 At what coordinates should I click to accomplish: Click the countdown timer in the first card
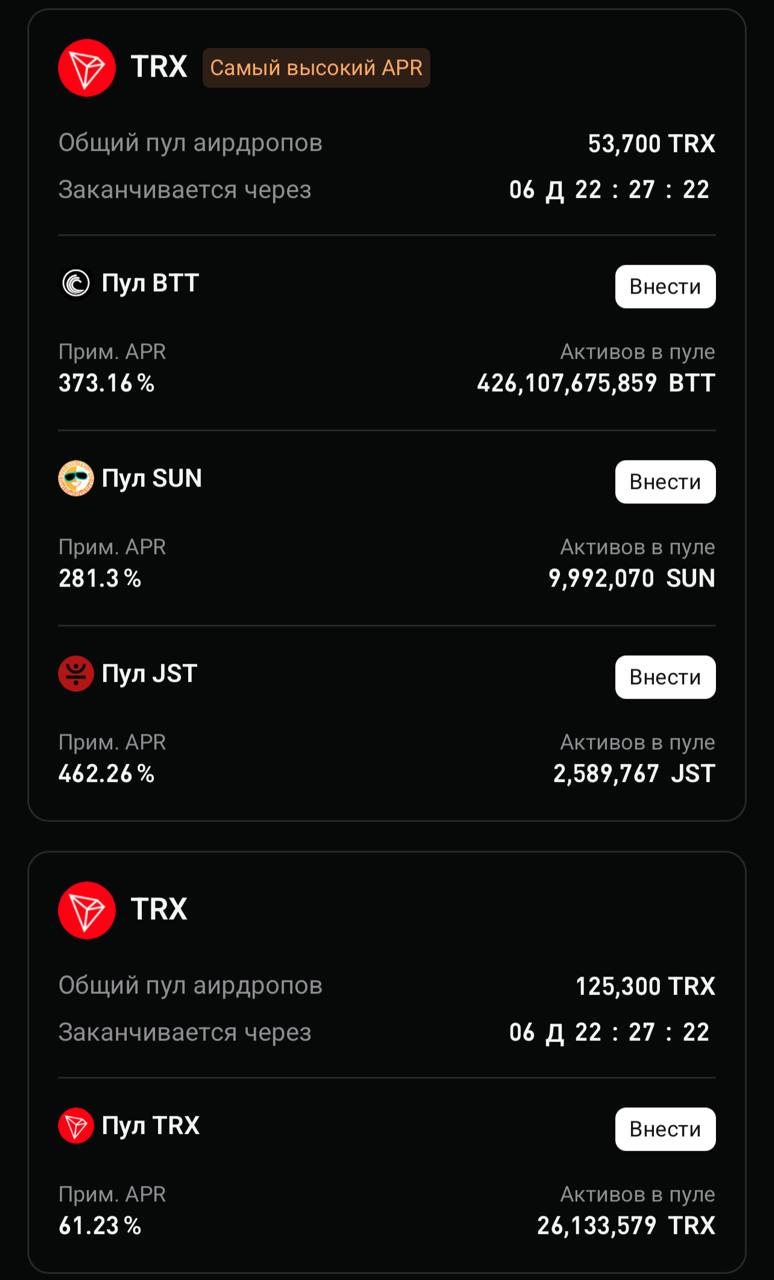[x=610, y=189]
